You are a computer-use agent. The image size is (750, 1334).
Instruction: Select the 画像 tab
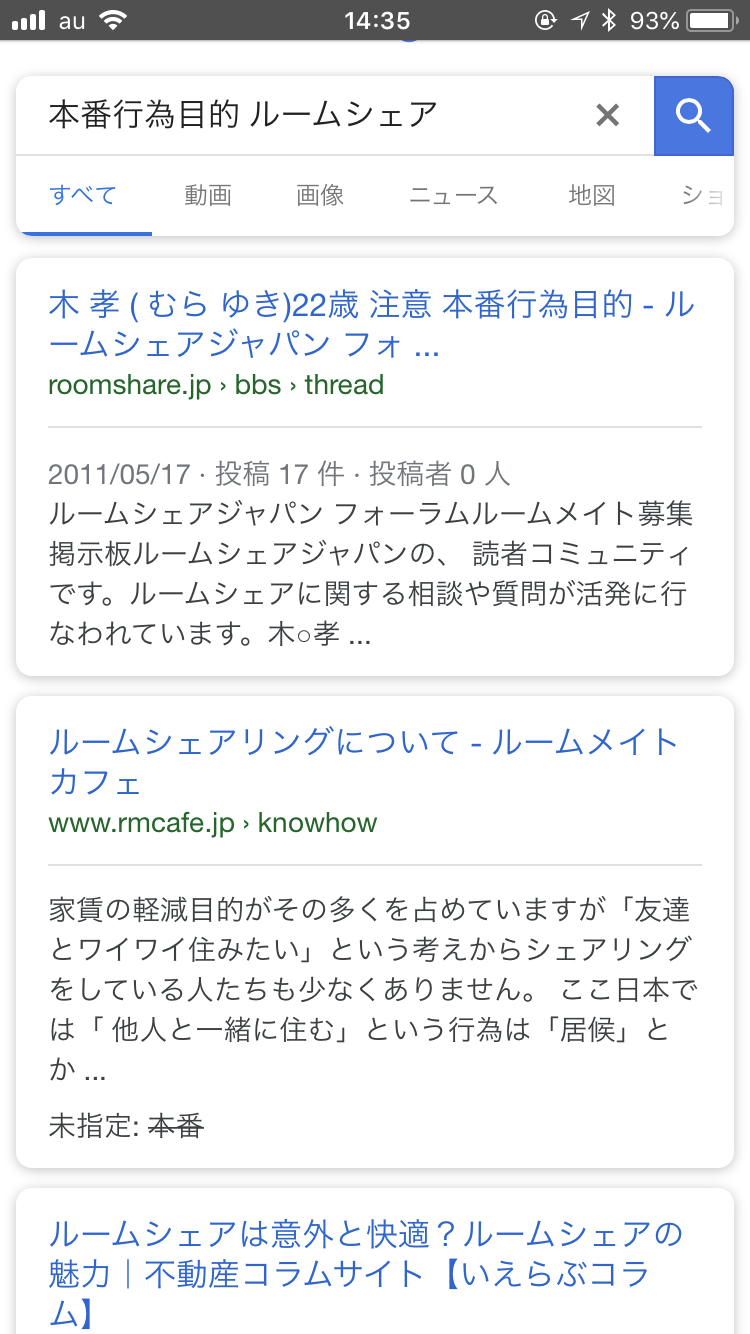click(x=320, y=195)
